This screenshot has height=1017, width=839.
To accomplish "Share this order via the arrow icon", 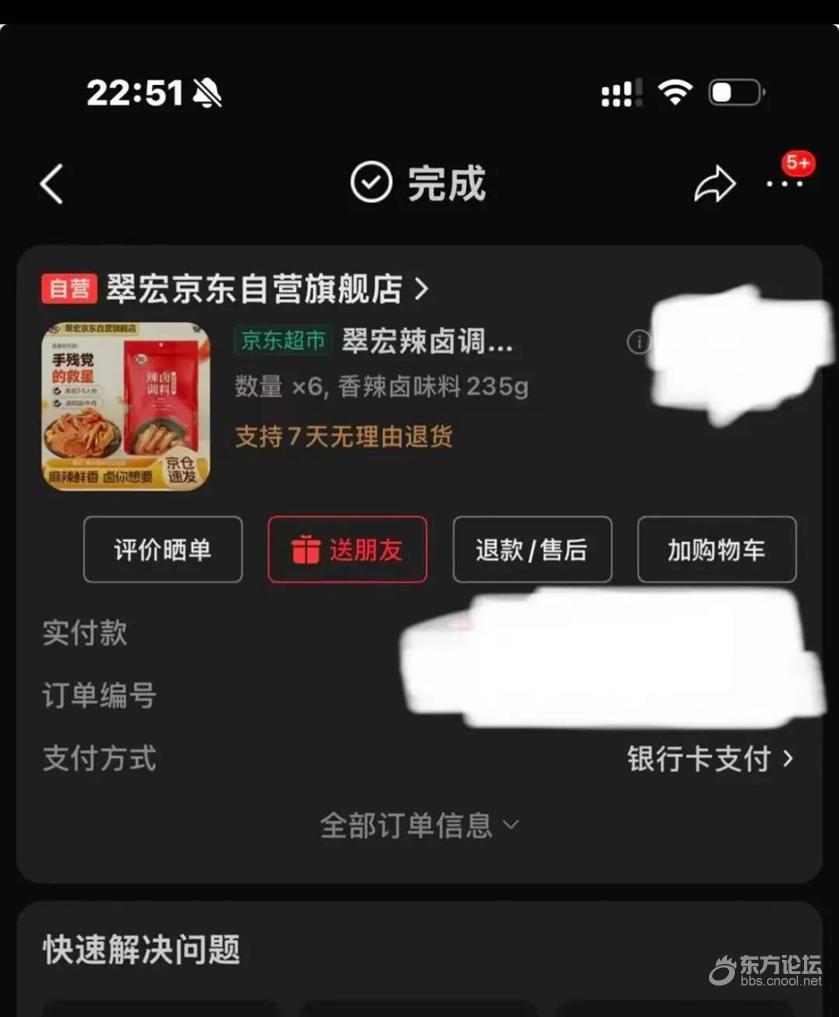I will 715,184.
